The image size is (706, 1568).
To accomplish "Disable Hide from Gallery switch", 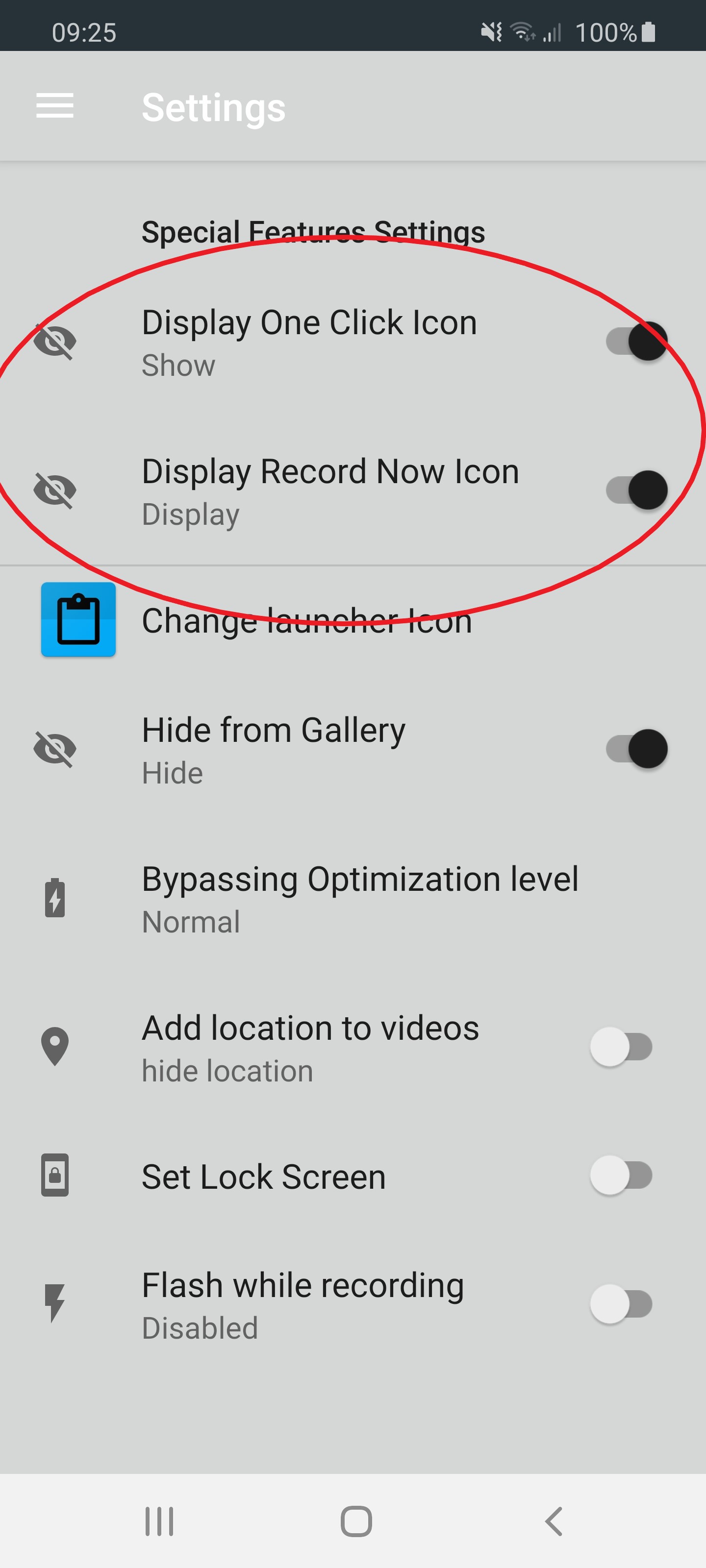I will tap(636, 749).
